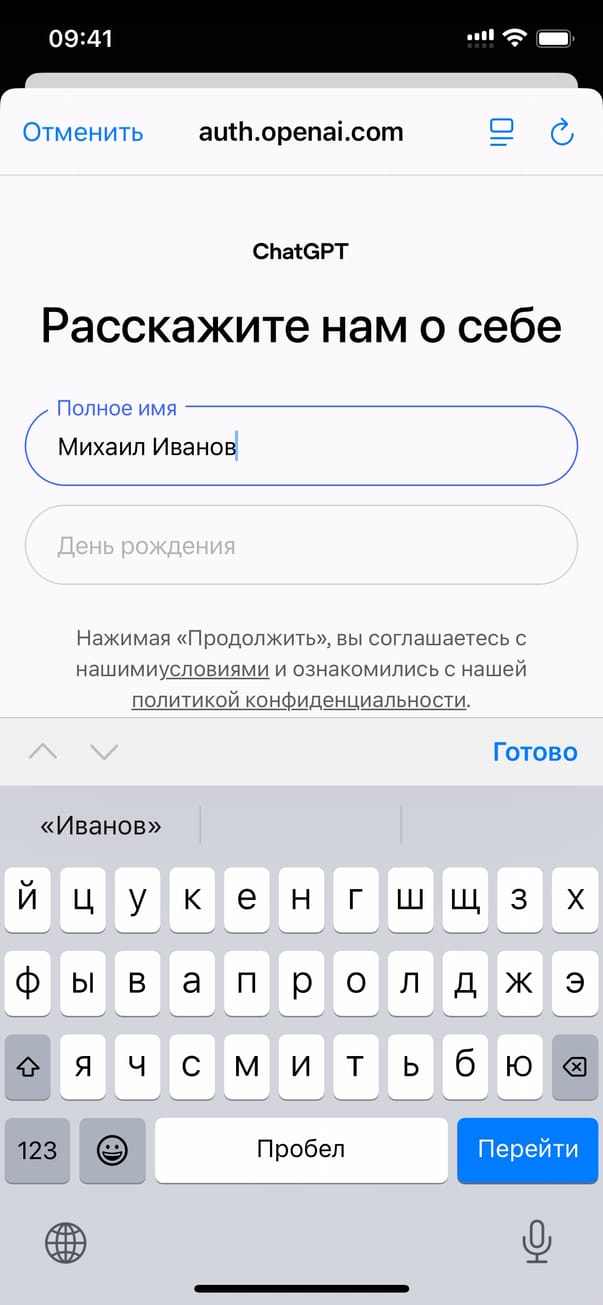Tap Отменить to cancel sign-up
Viewport: 603px width, 1305px height.
83,132
